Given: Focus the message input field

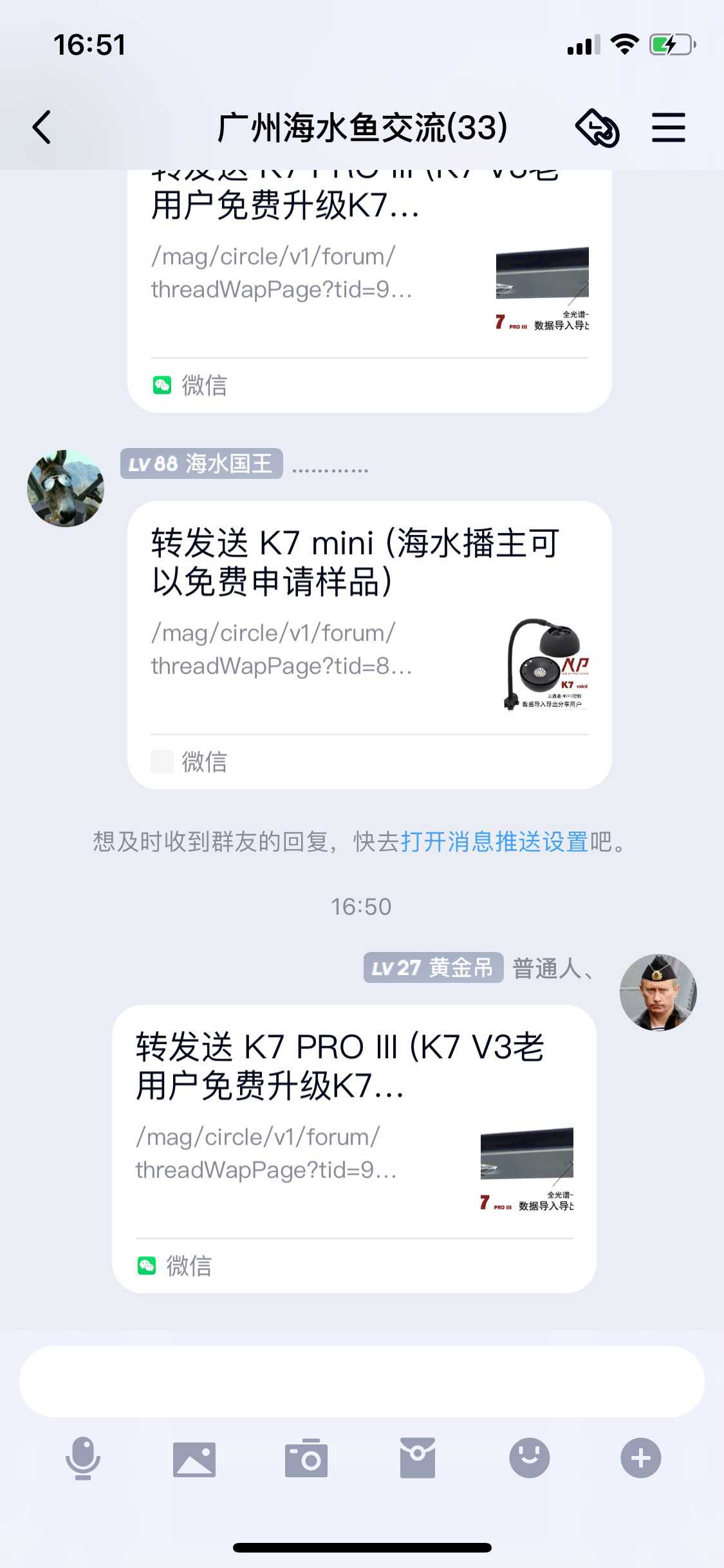Looking at the screenshot, I should [x=362, y=1381].
